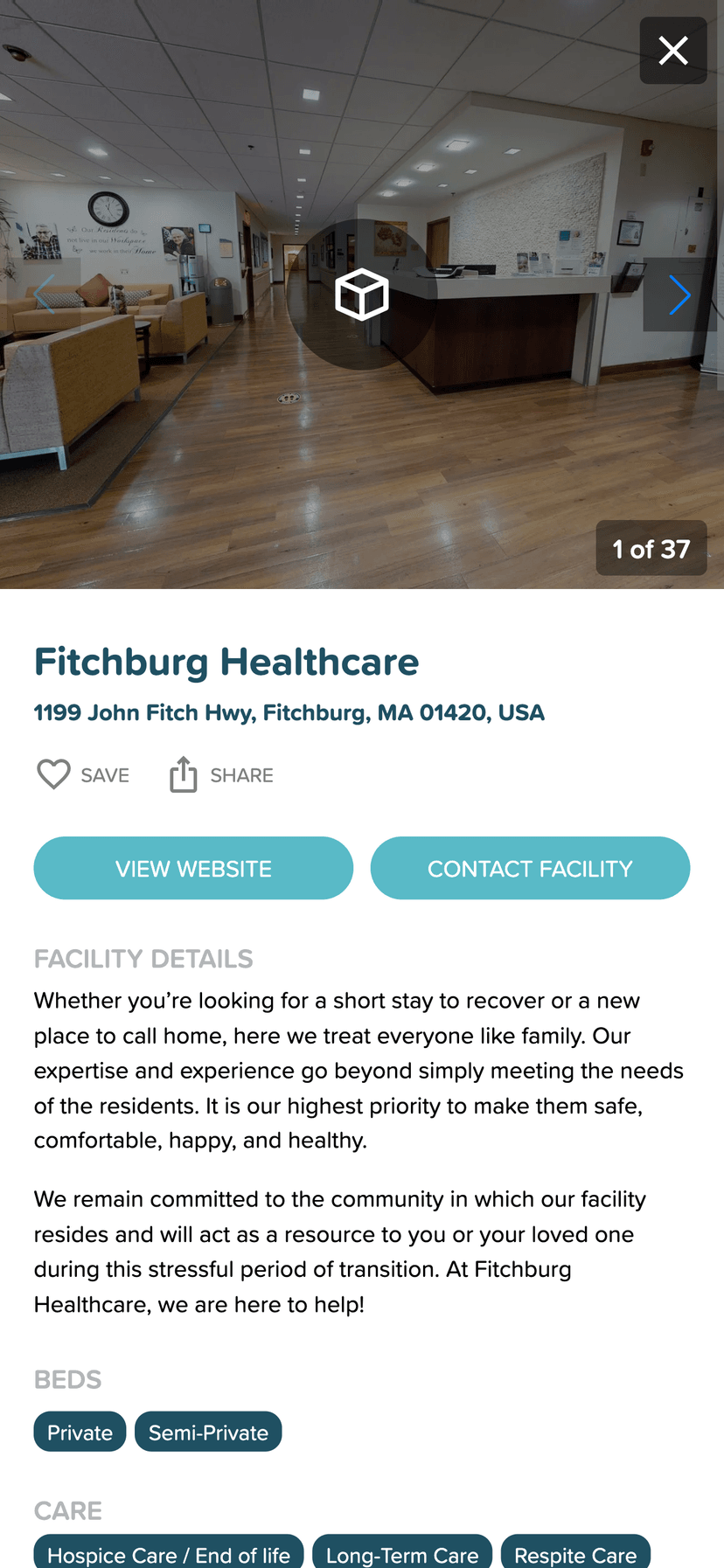Go to the previous photo
Image resolution: width=724 pixels, height=1568 pixels.
(45, 295)
